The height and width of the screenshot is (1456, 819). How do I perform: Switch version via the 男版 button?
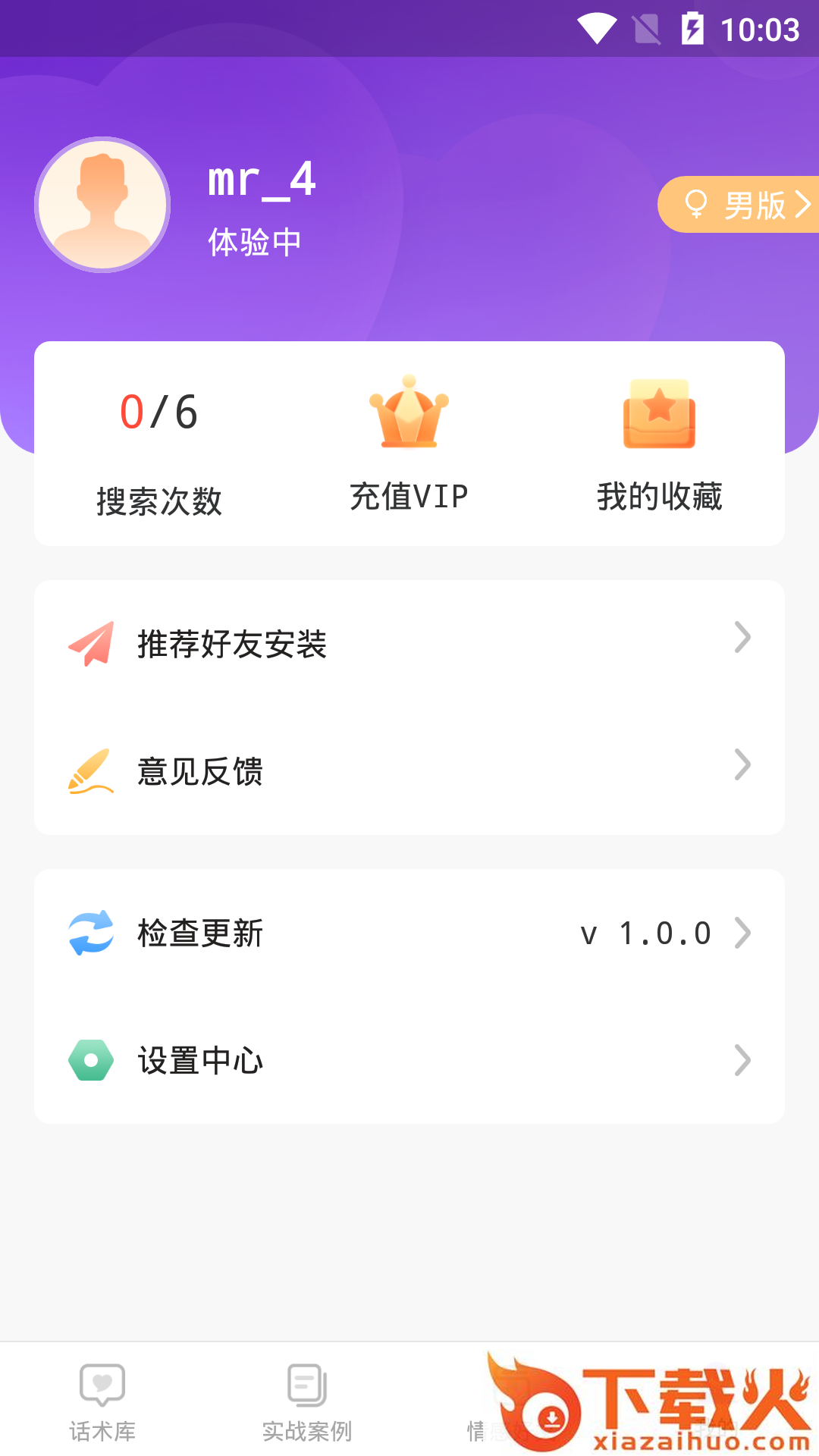click(x=738, y=205)
